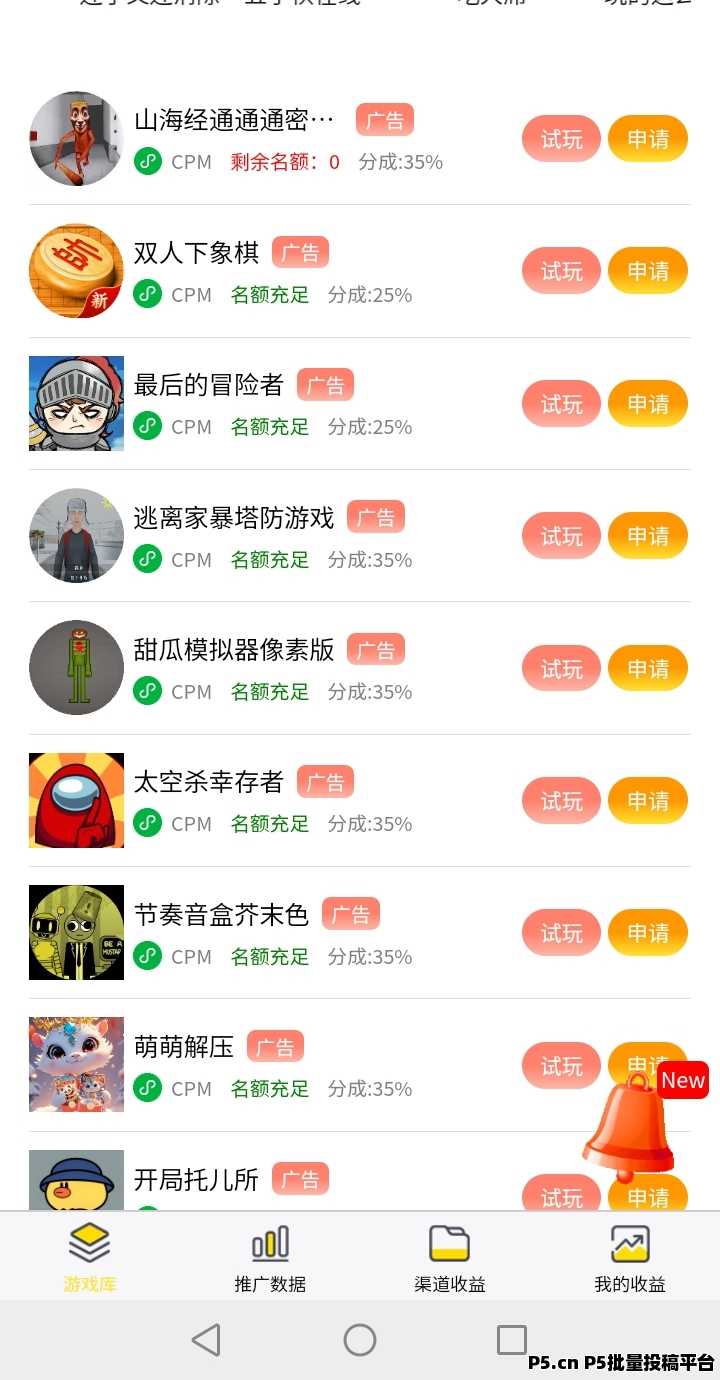
Task: Apply for 太空杀幸存者 promotion
Action: pos(647,801)
